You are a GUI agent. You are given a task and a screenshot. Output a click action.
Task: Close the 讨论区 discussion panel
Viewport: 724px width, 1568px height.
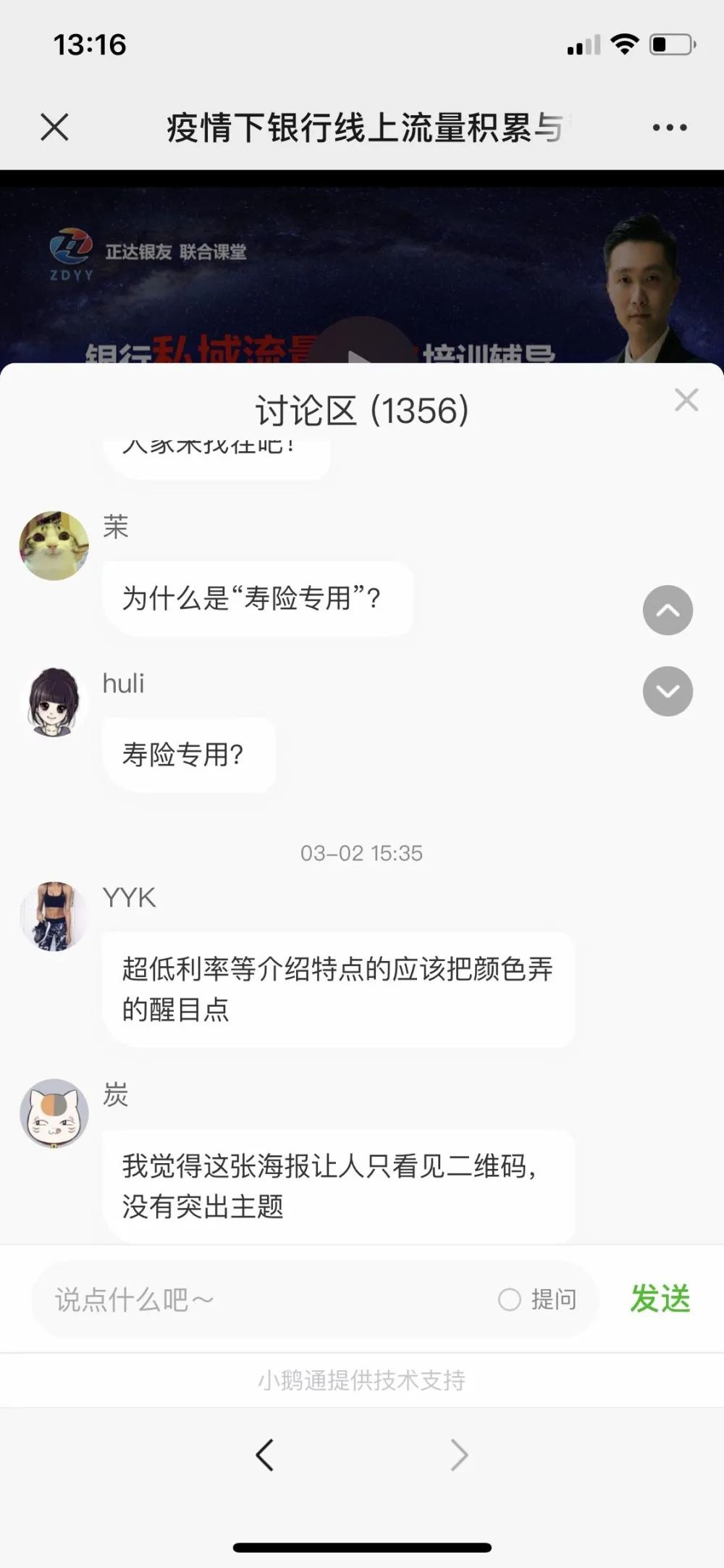(x=686, y=400)
